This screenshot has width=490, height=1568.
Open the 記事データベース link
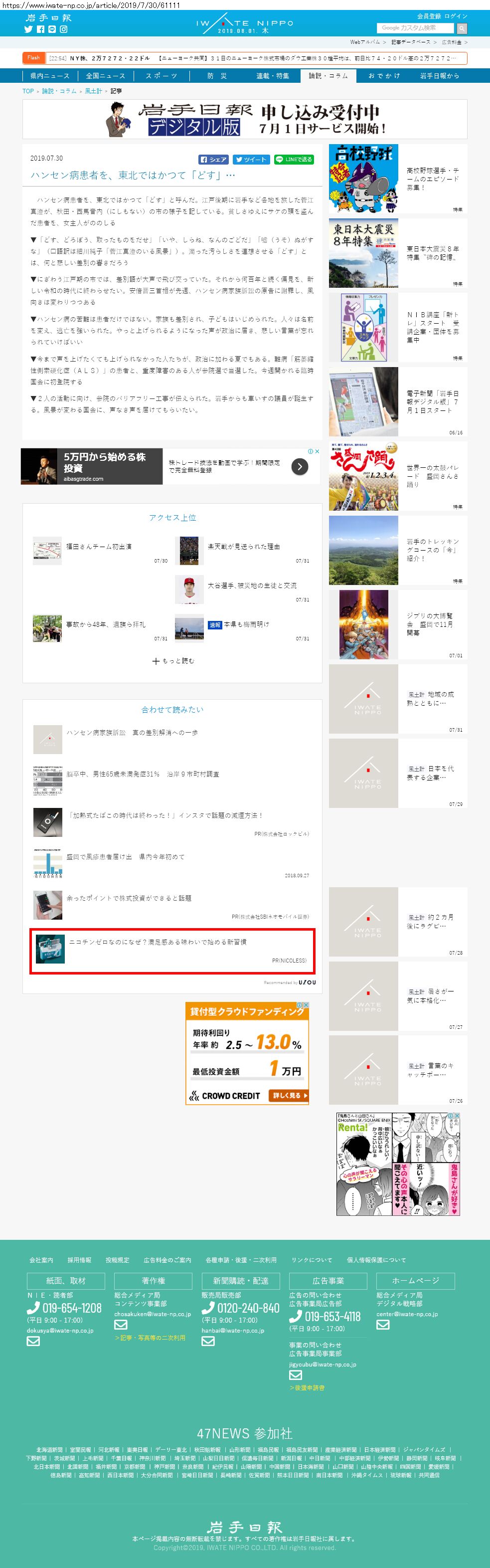pos(410,42)
